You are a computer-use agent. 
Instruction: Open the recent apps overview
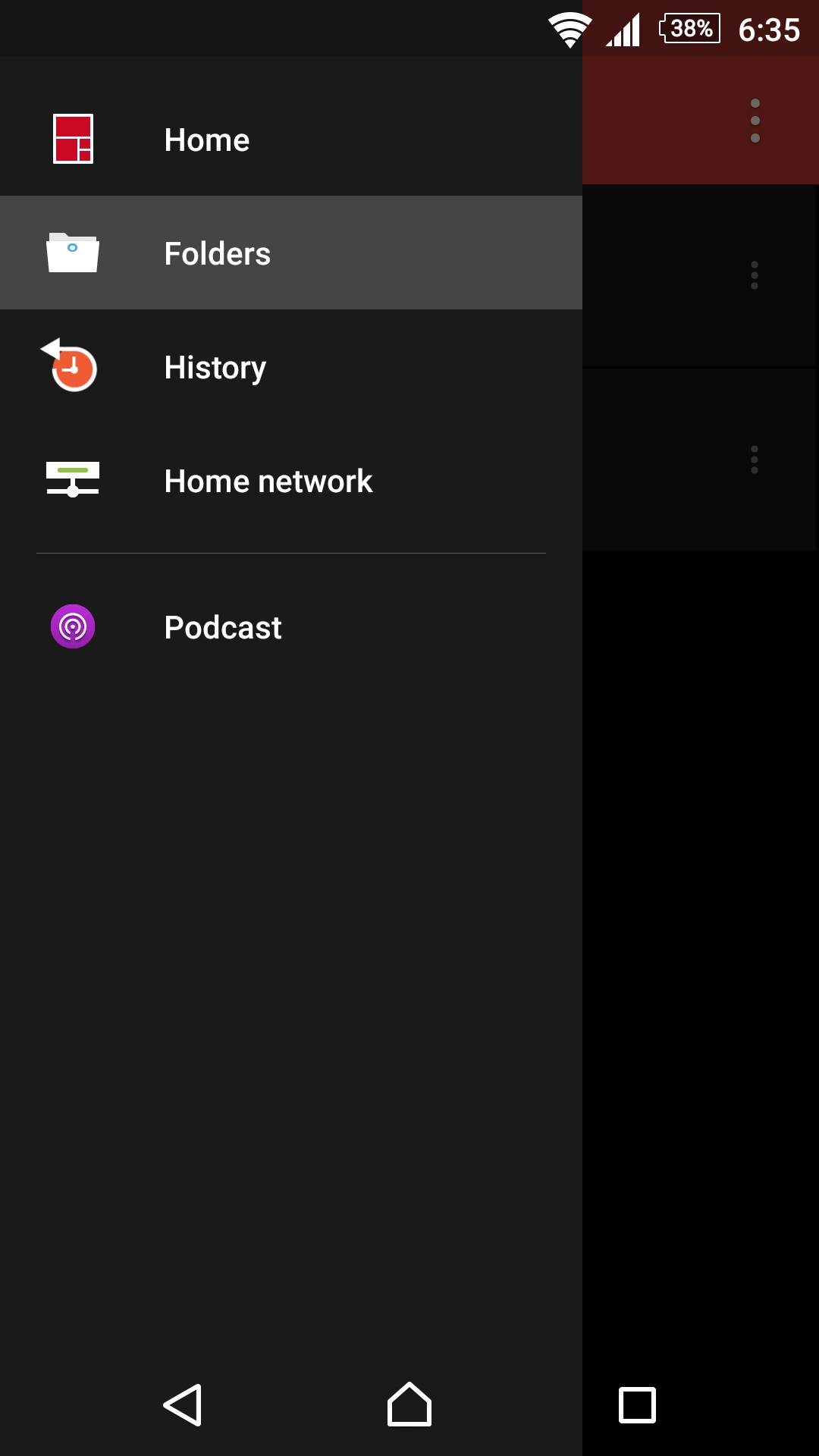pos(637,1404)
